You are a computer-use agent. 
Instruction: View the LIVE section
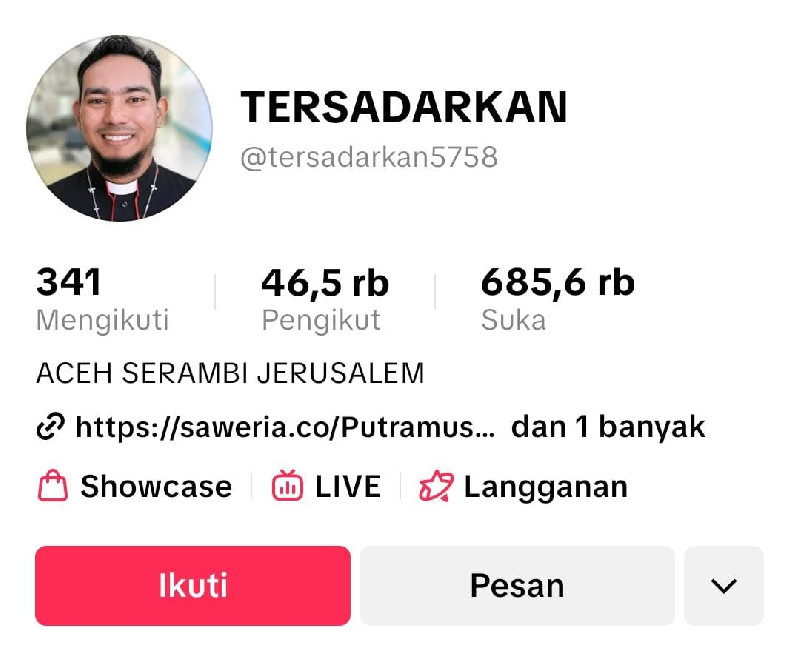(x=327, y=487)
